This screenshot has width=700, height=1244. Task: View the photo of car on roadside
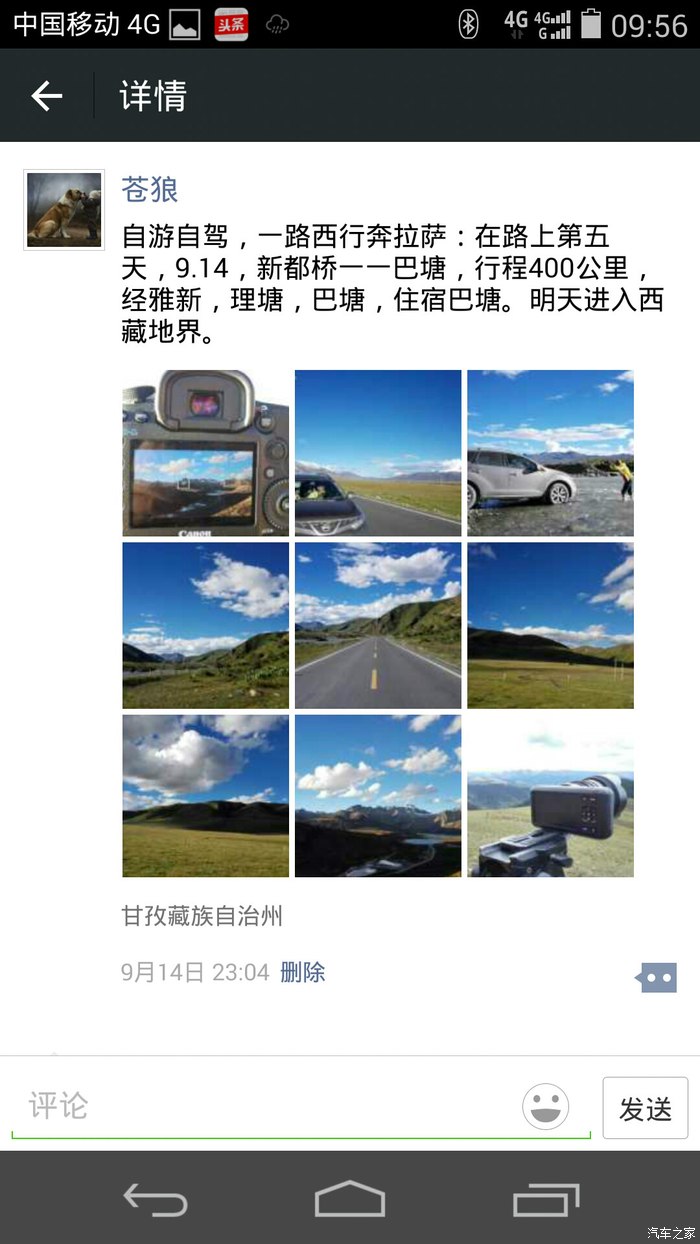(x=378, y=453)
